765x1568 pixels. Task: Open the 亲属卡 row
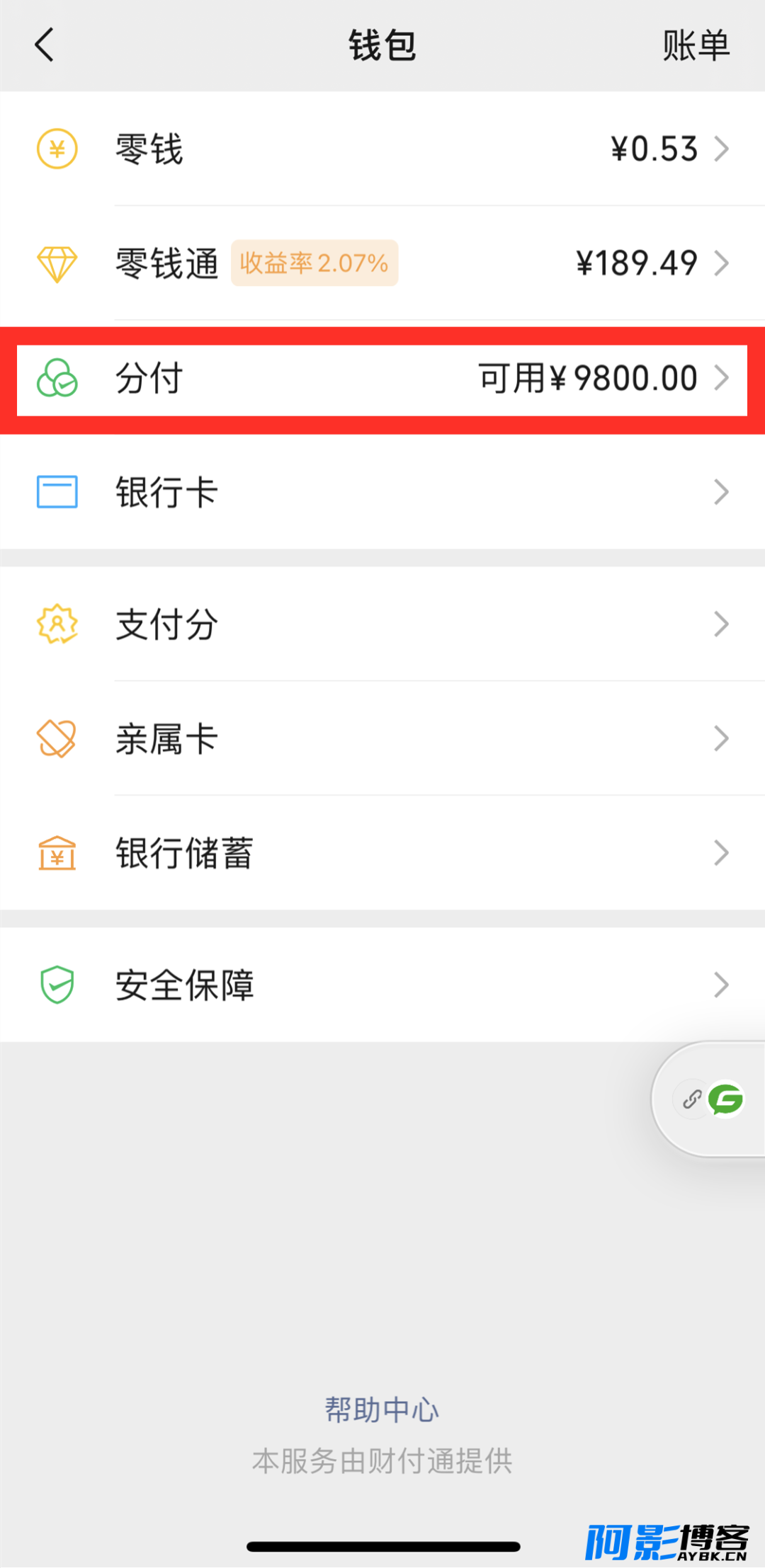click(x=382, y=738)
